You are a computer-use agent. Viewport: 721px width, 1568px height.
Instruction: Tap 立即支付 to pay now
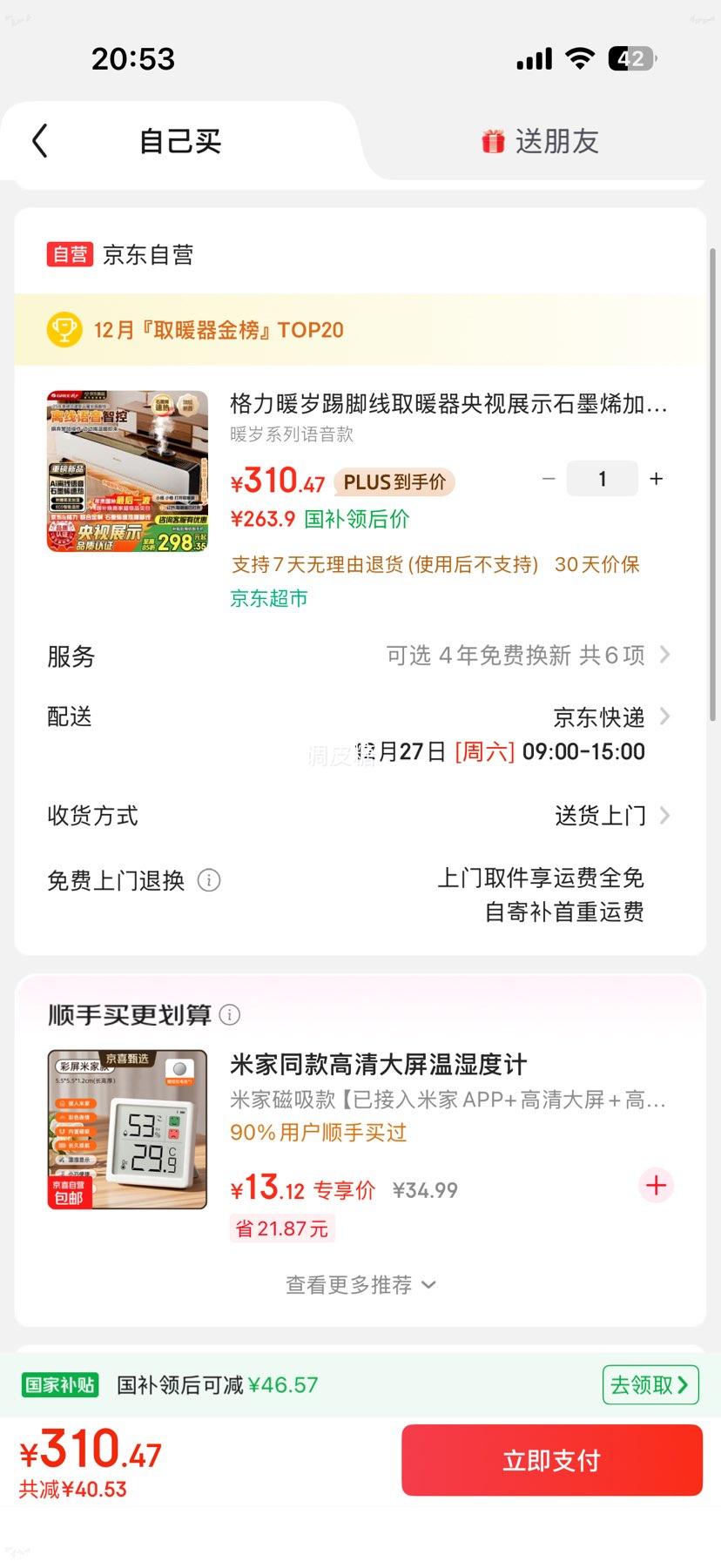[x=551, y=1460]
